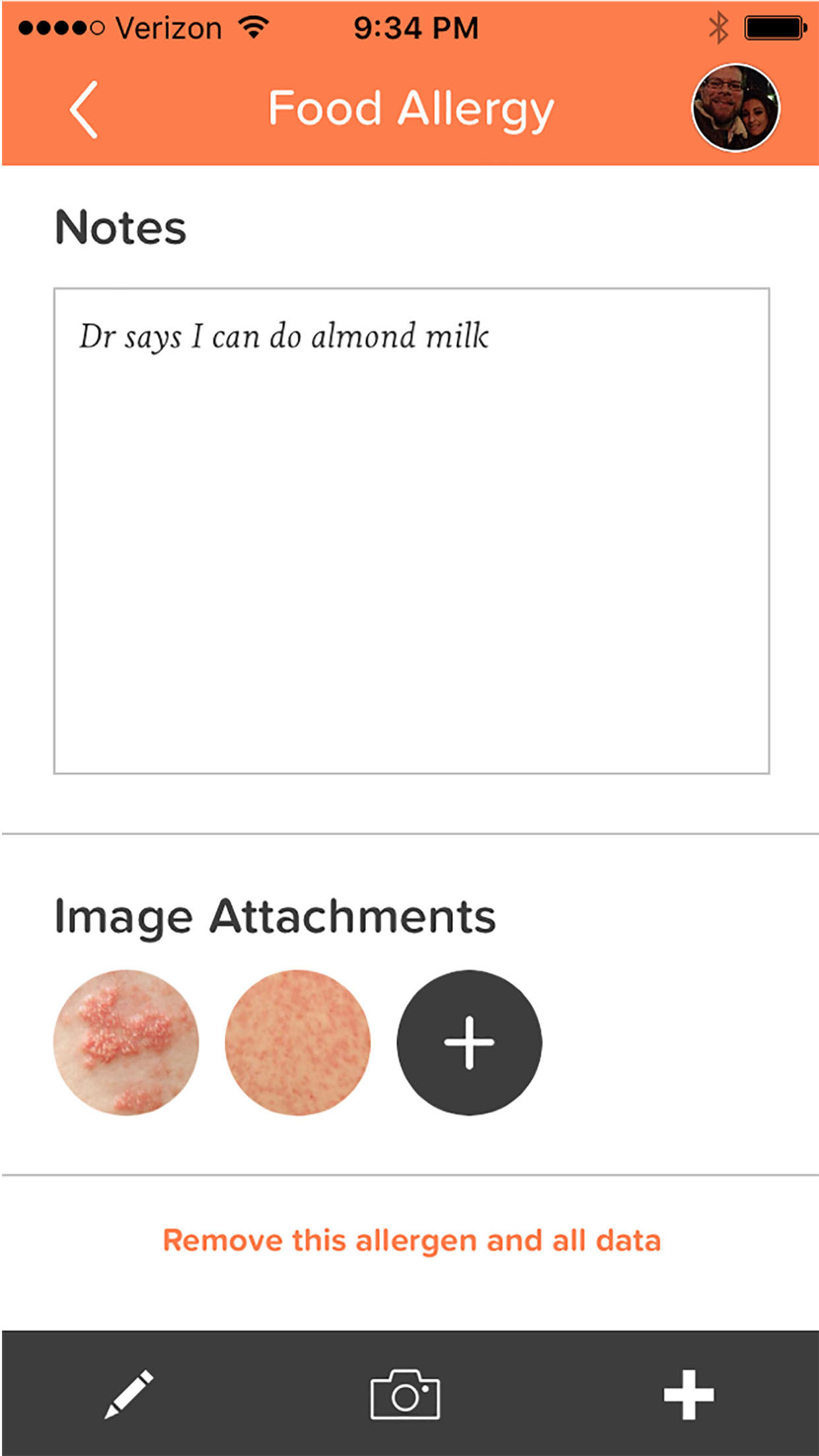
Task: Tap the Food Allergy title
Action: [x=409, y=109]
